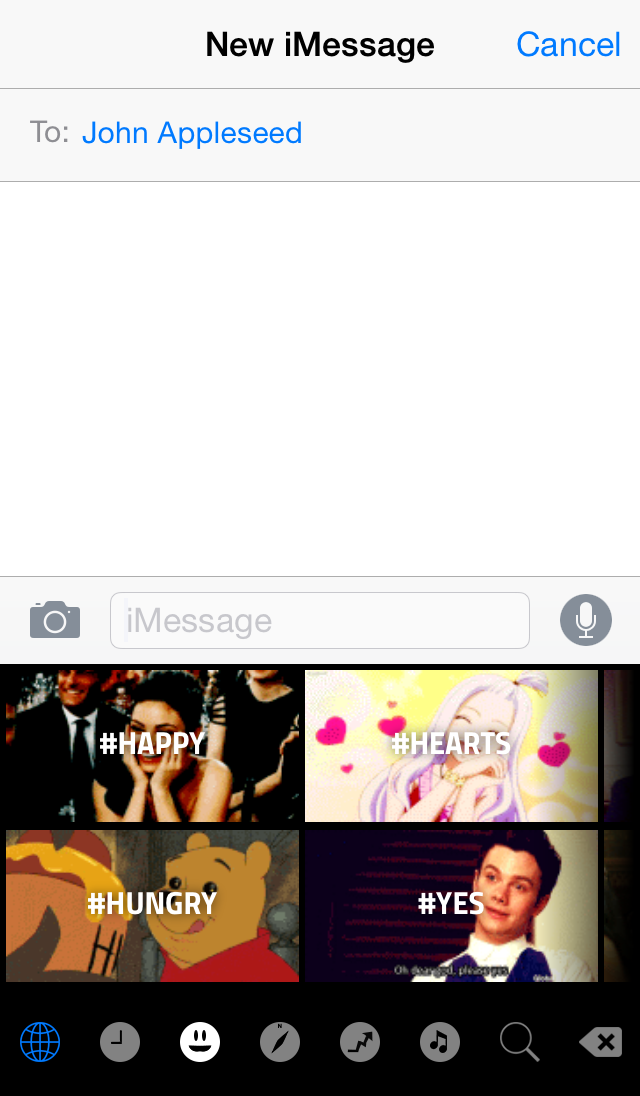
Task: Focus the iMessage text field
Action: click(320, 621)
